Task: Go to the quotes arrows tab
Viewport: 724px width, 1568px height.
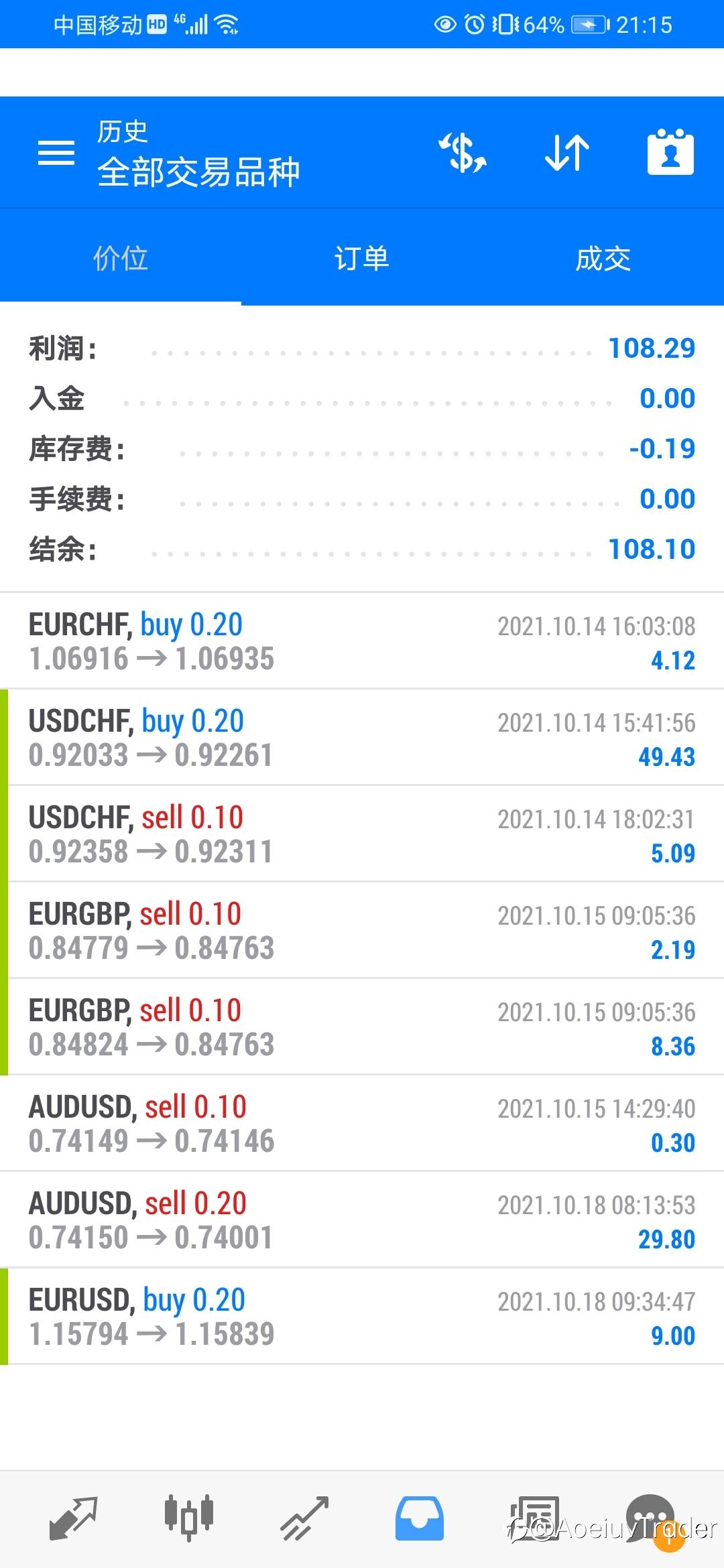Action: pos(74,1518)
